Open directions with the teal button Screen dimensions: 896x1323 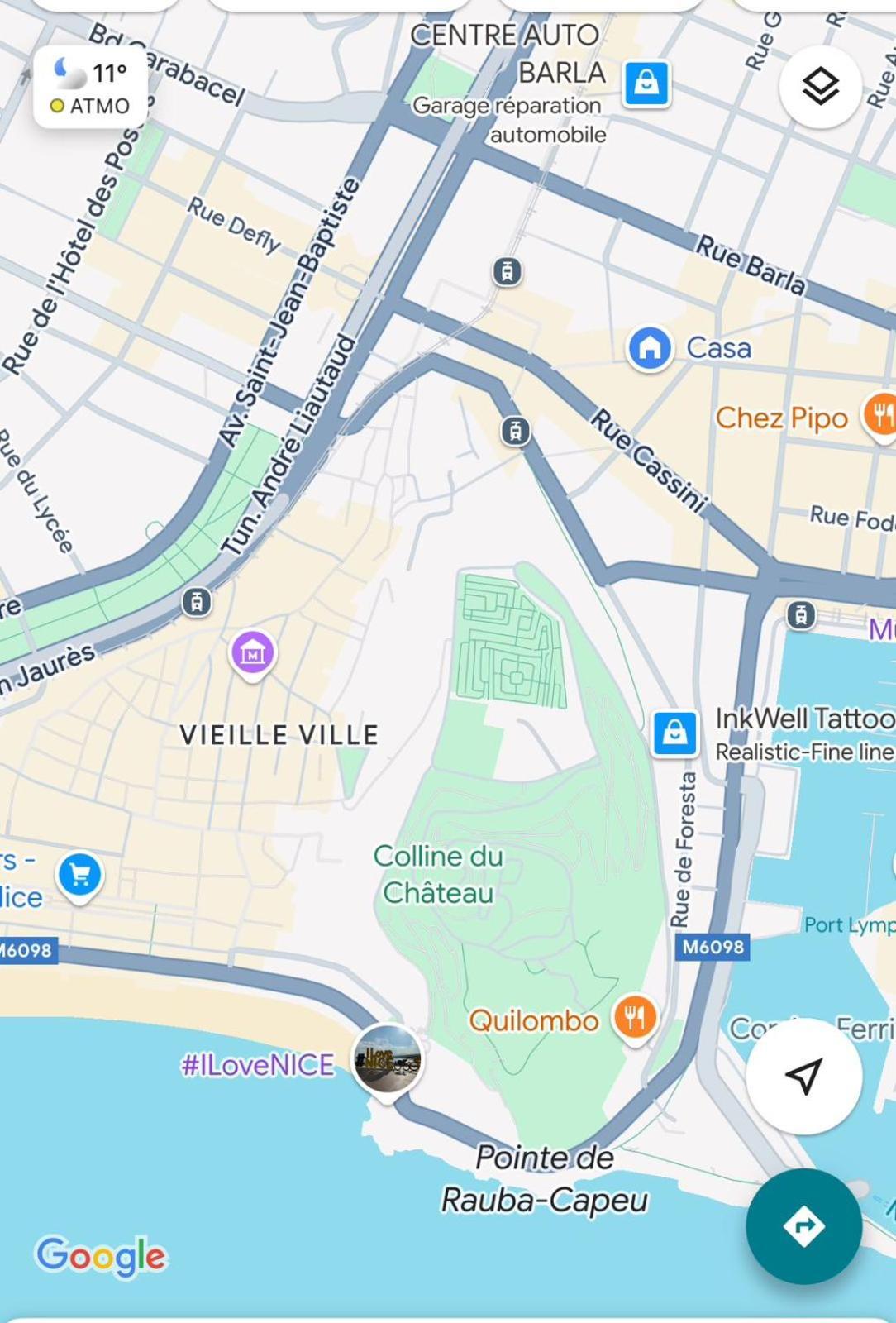pyautogui.click(x=803, y=1225)
